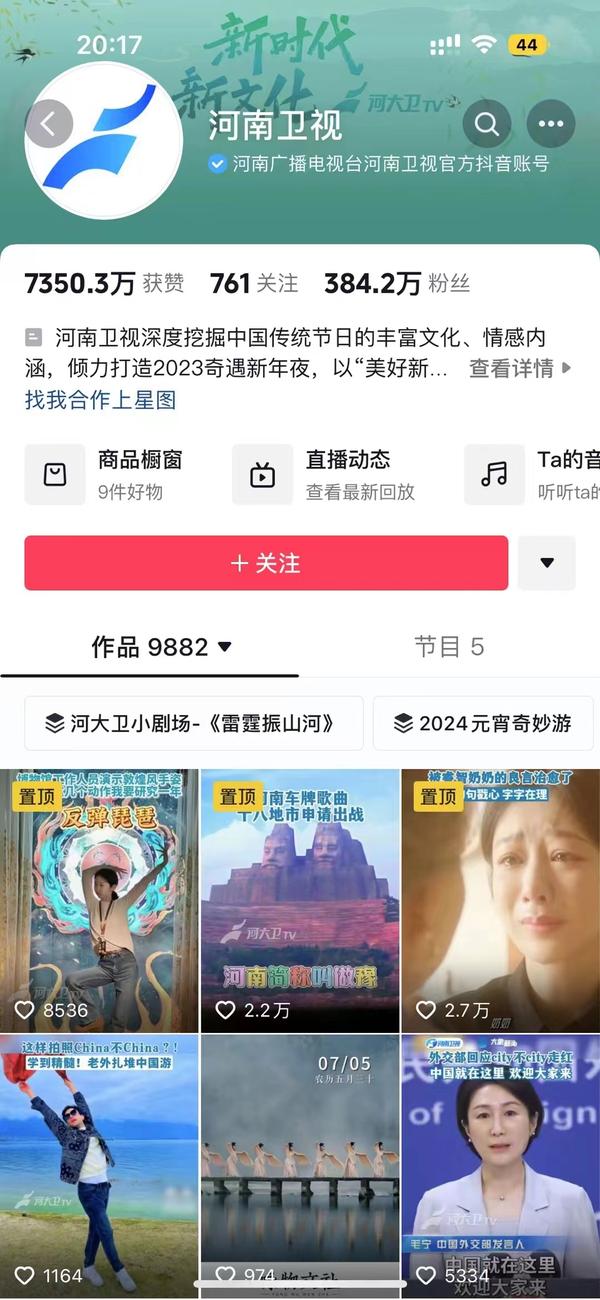The height and width of the screenshot is (1300, 600).
Task: Switch to the 作品 9882 tab
Action: pos(161,647)
